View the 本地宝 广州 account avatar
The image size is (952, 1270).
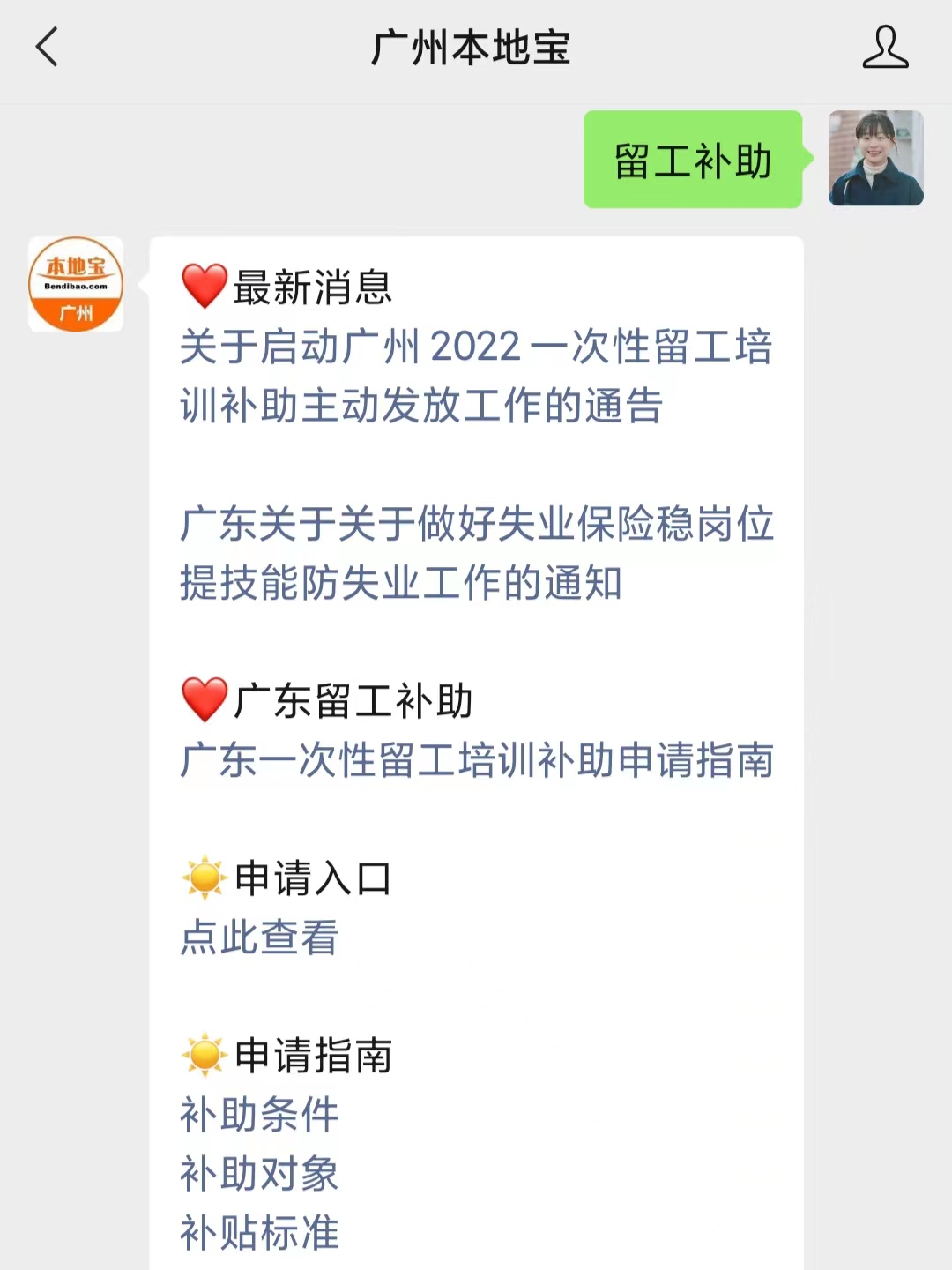coord(76,284)
